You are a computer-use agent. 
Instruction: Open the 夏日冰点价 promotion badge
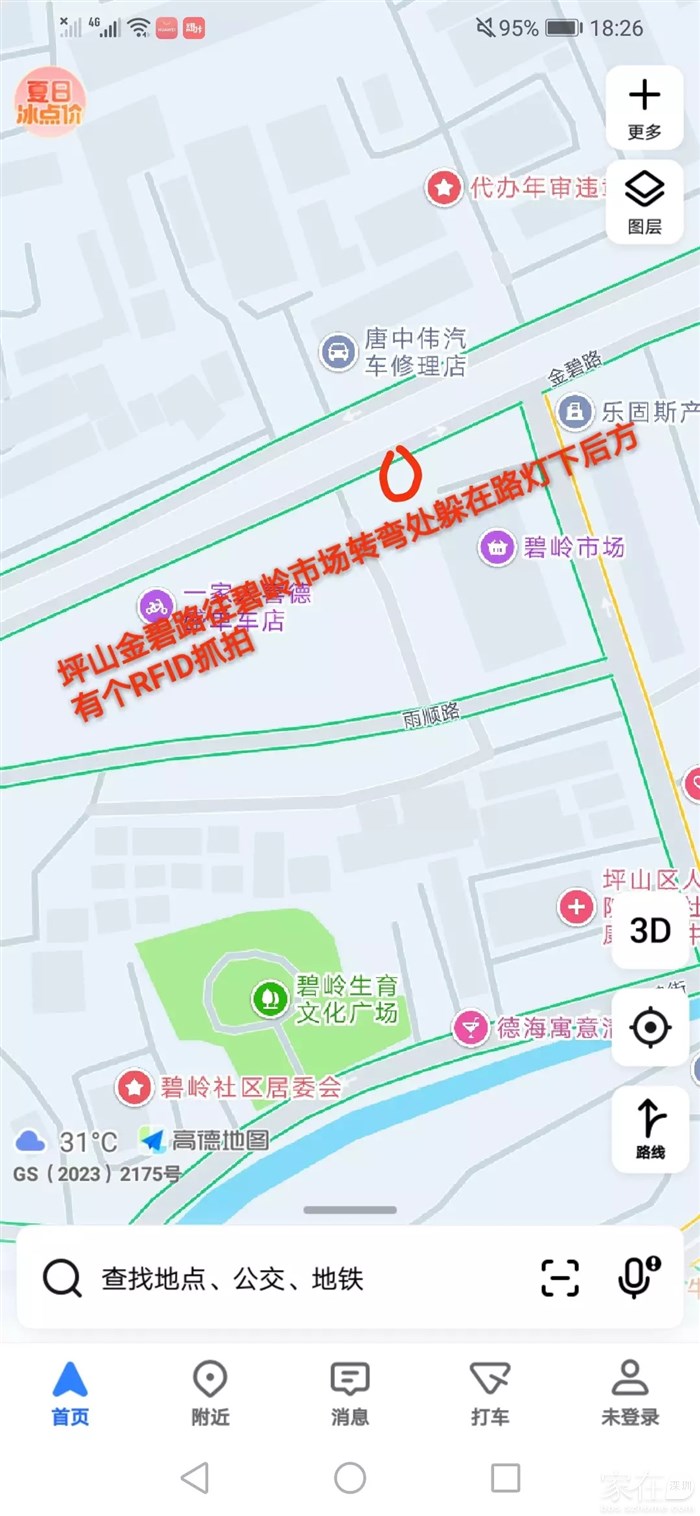click(x=50, y=102)
